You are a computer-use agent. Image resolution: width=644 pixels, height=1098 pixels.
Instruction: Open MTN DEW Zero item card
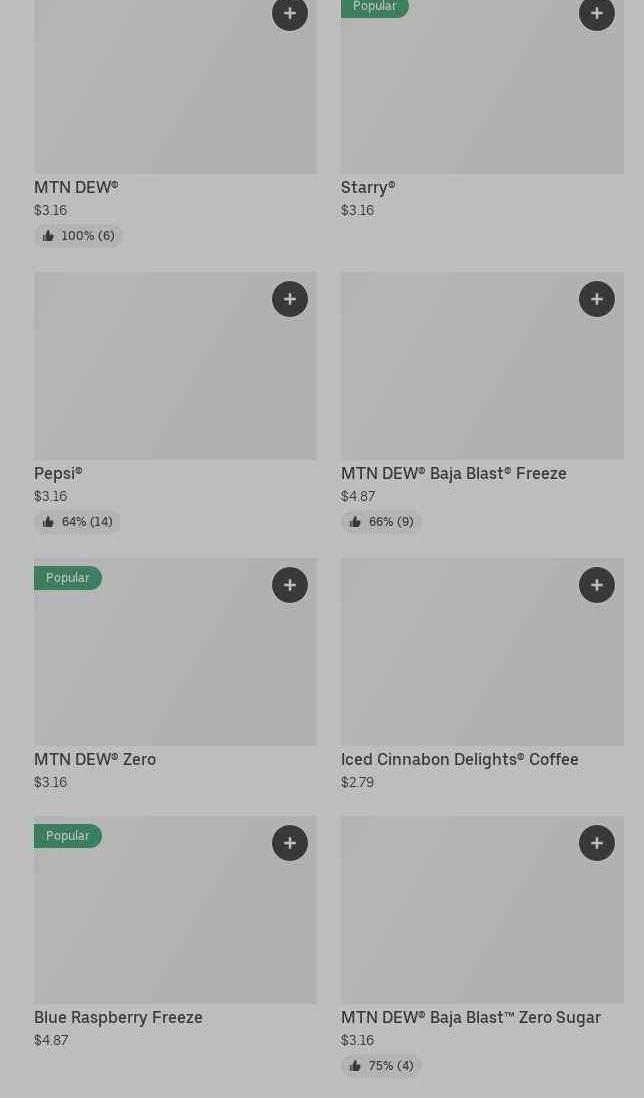click(175, 665)
